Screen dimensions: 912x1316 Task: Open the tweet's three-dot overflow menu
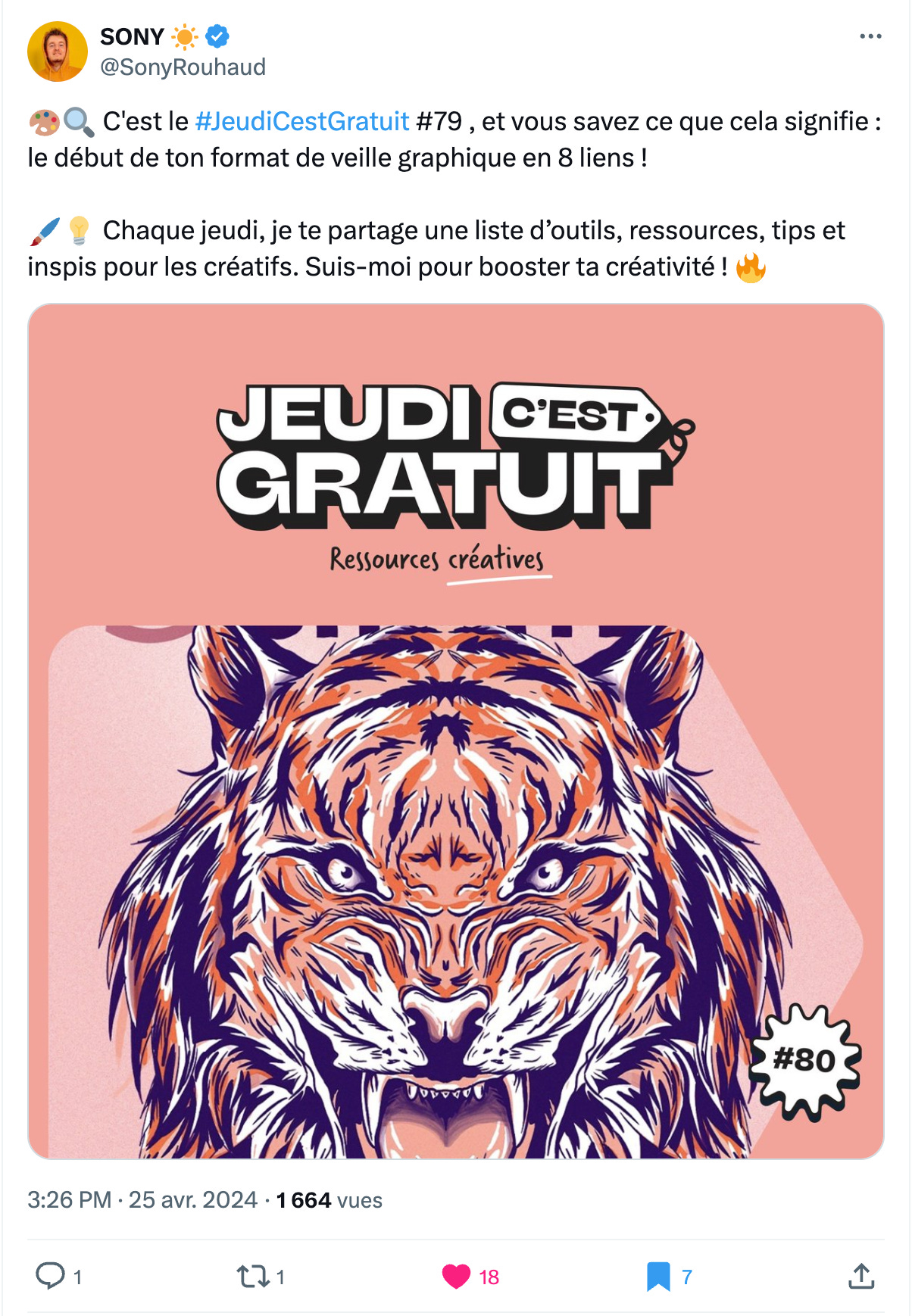click(870, 36)
